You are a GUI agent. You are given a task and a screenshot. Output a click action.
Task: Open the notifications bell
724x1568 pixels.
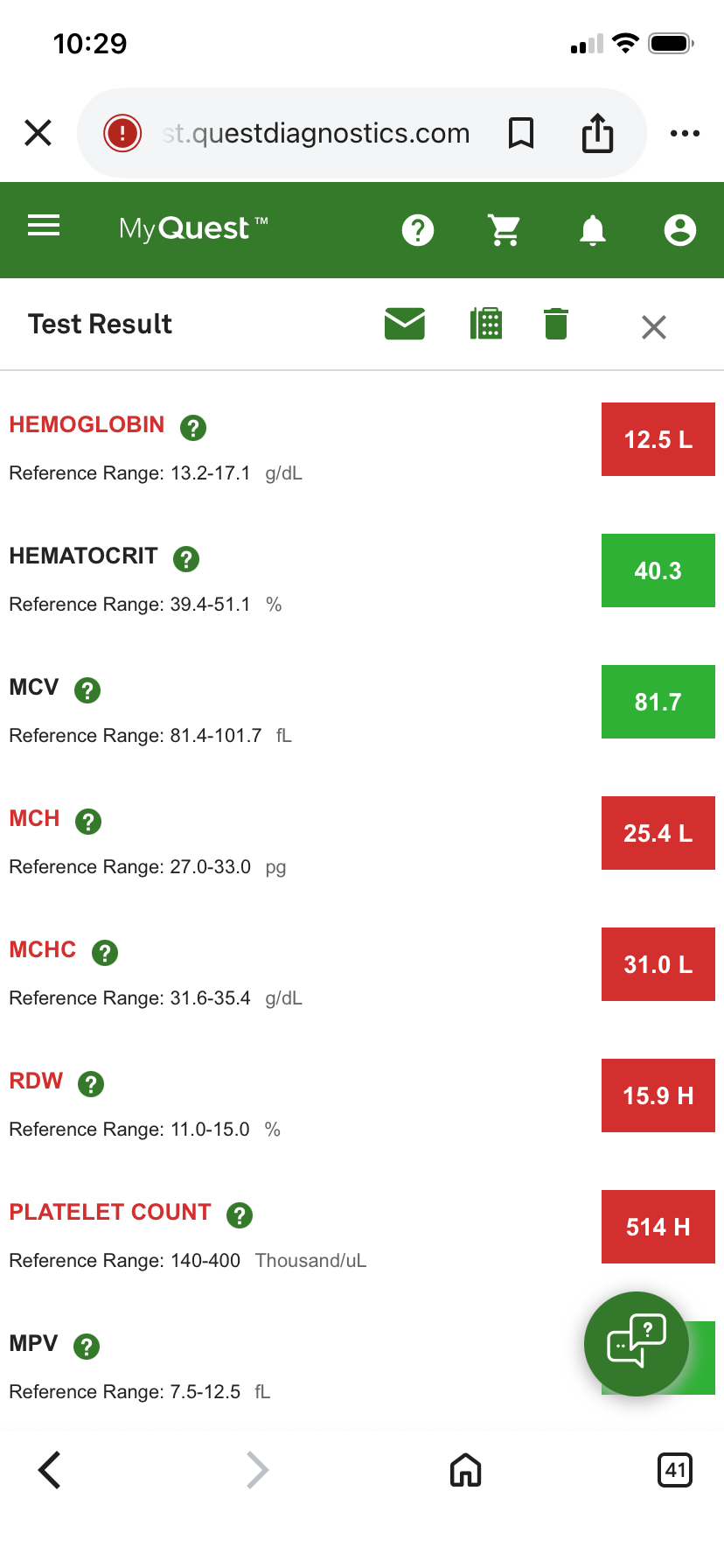(593, 230)
